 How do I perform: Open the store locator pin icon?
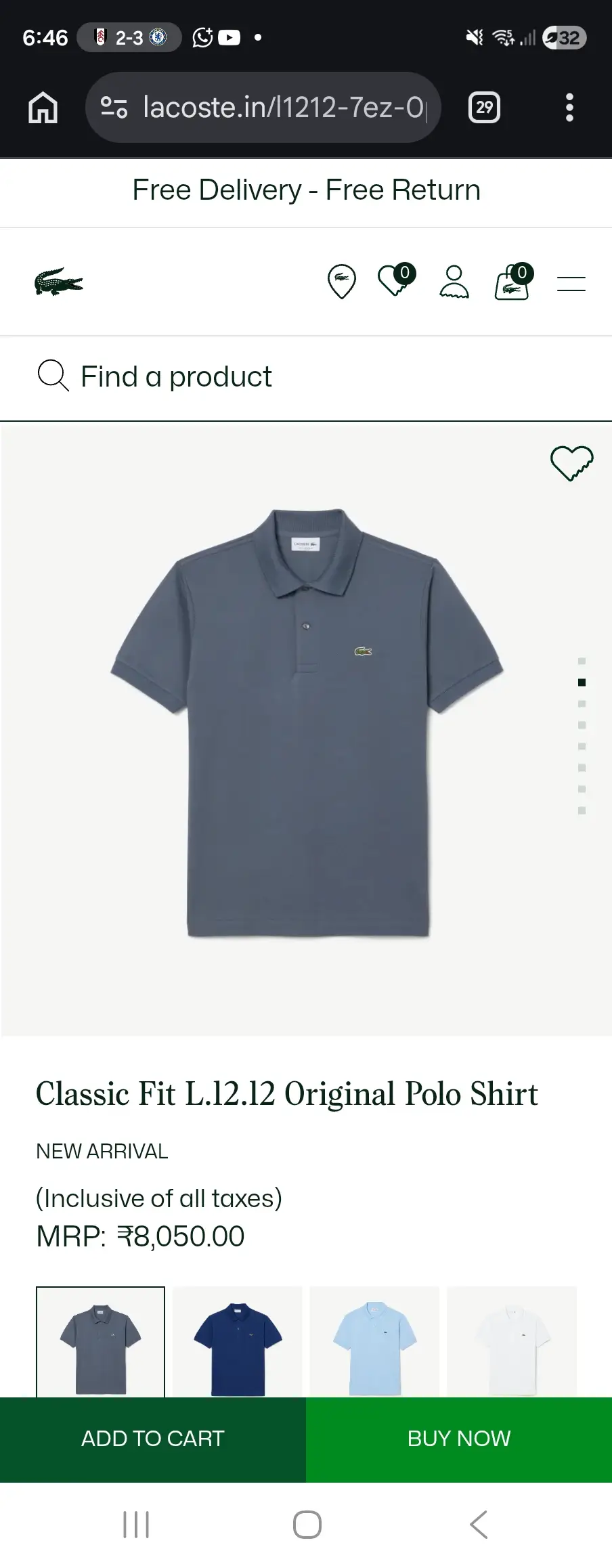[342, 282]
